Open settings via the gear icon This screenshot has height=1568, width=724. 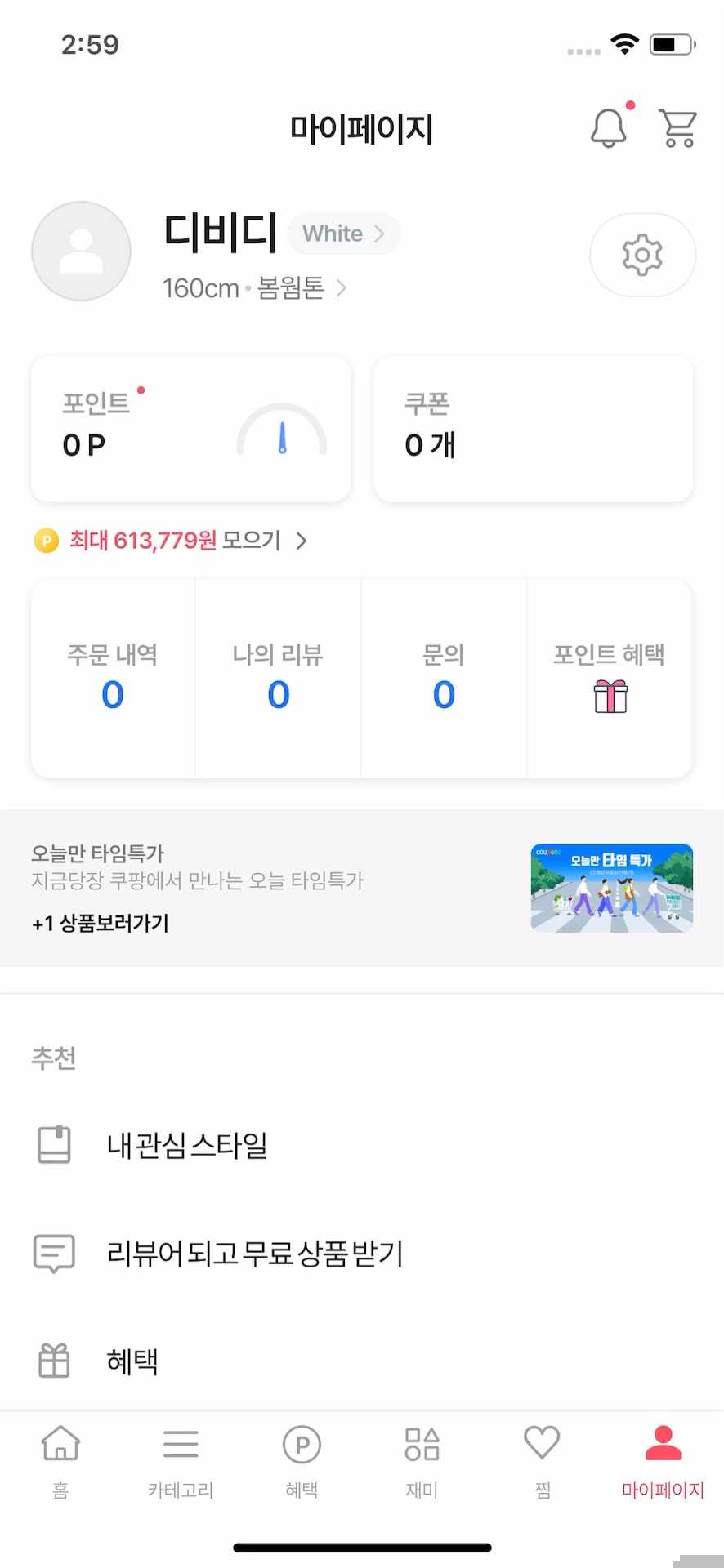642,254
